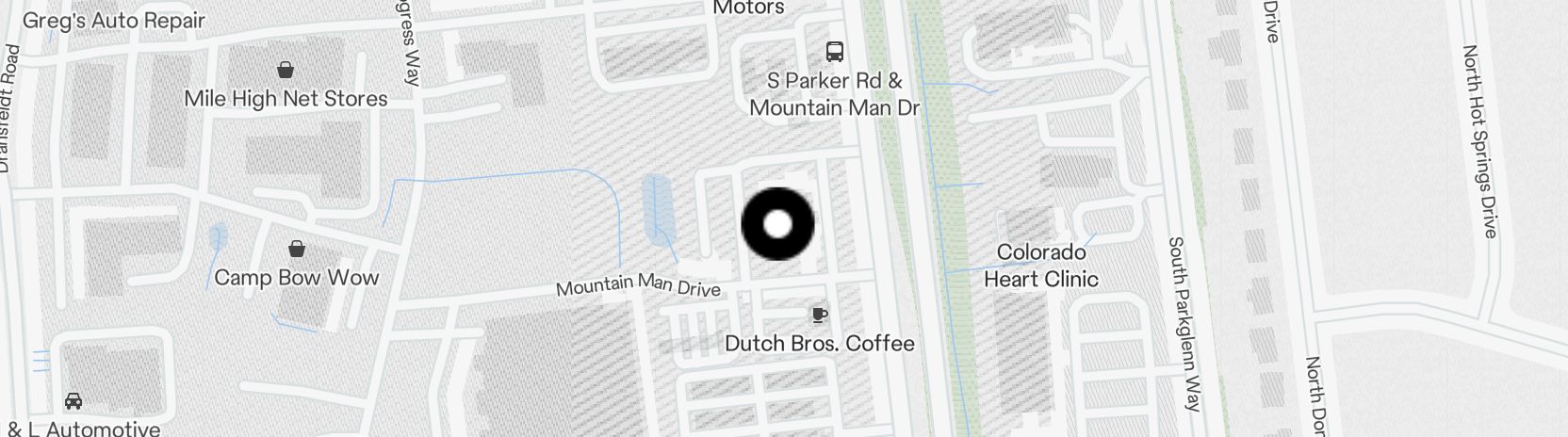The width and height of the screenshot is (1568, 437).
Task: Open the S Parker Rd bus stop marker
Action: (834, 51)
